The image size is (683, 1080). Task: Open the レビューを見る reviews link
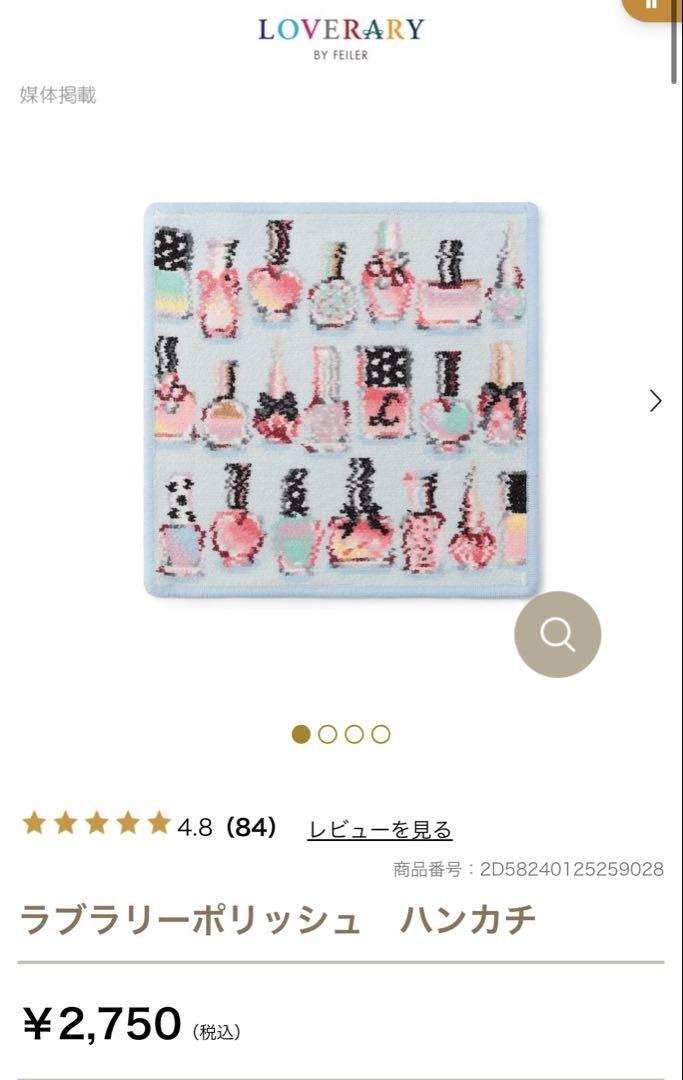pos(379,829)
